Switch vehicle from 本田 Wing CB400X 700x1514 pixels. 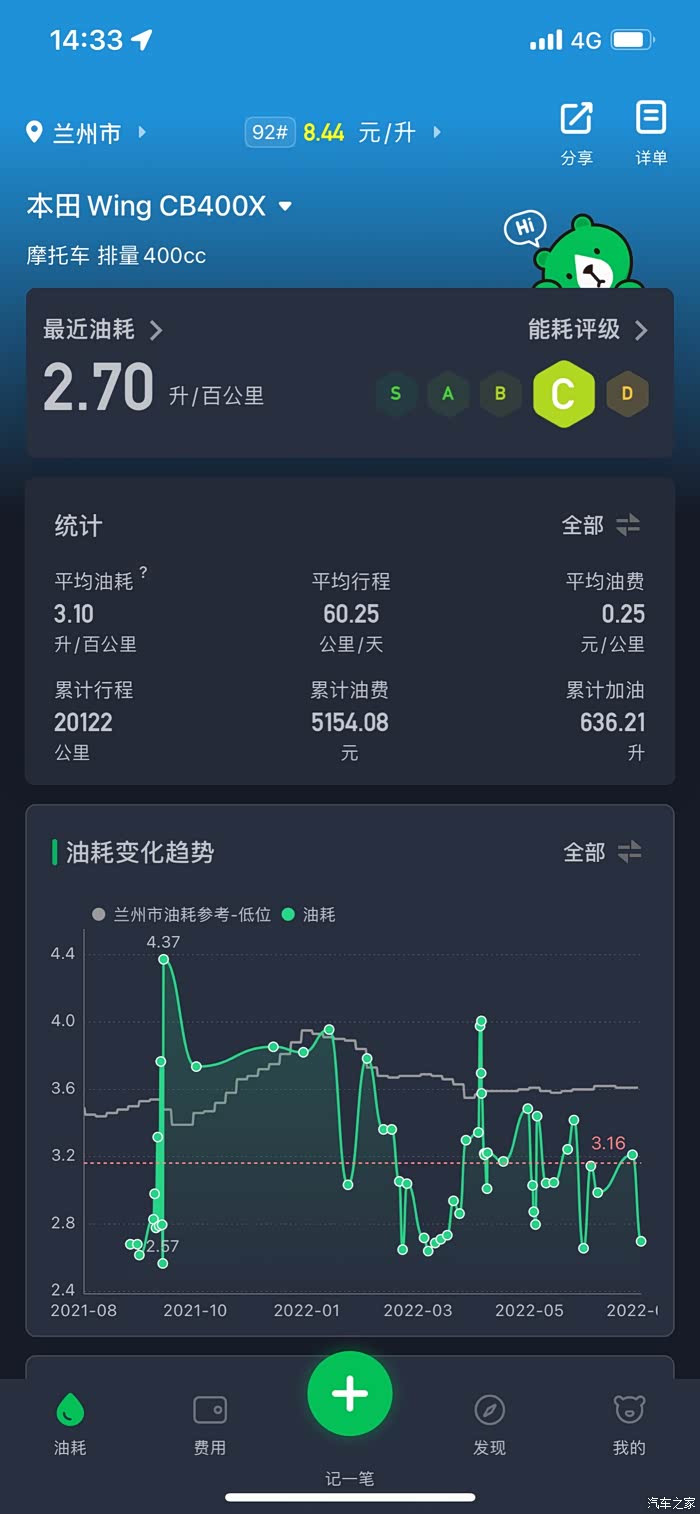tap(160, 206)
